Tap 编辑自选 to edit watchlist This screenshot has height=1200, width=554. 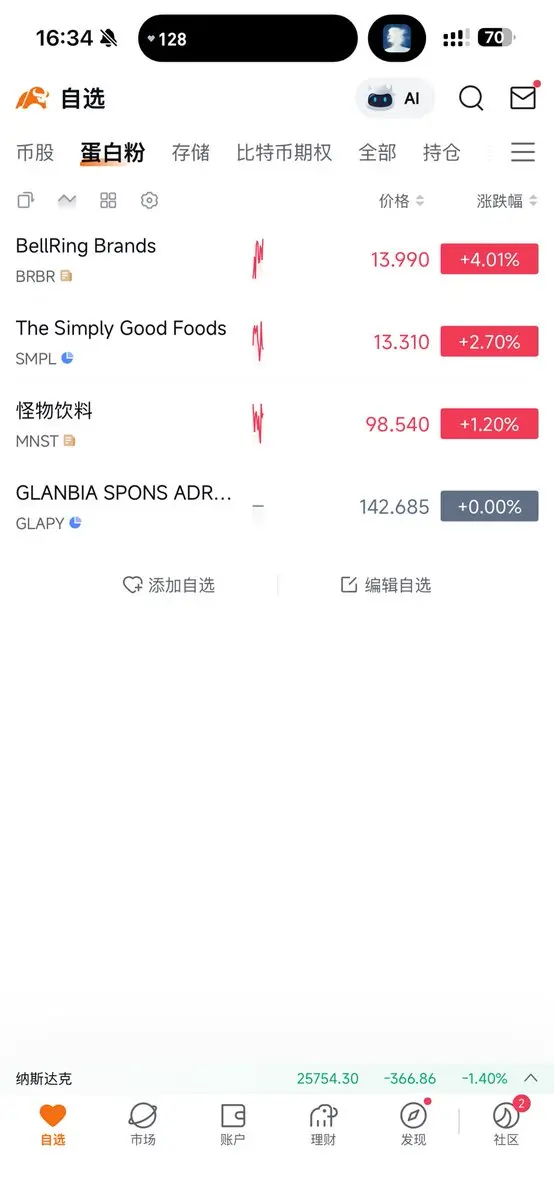click(386, 585)
